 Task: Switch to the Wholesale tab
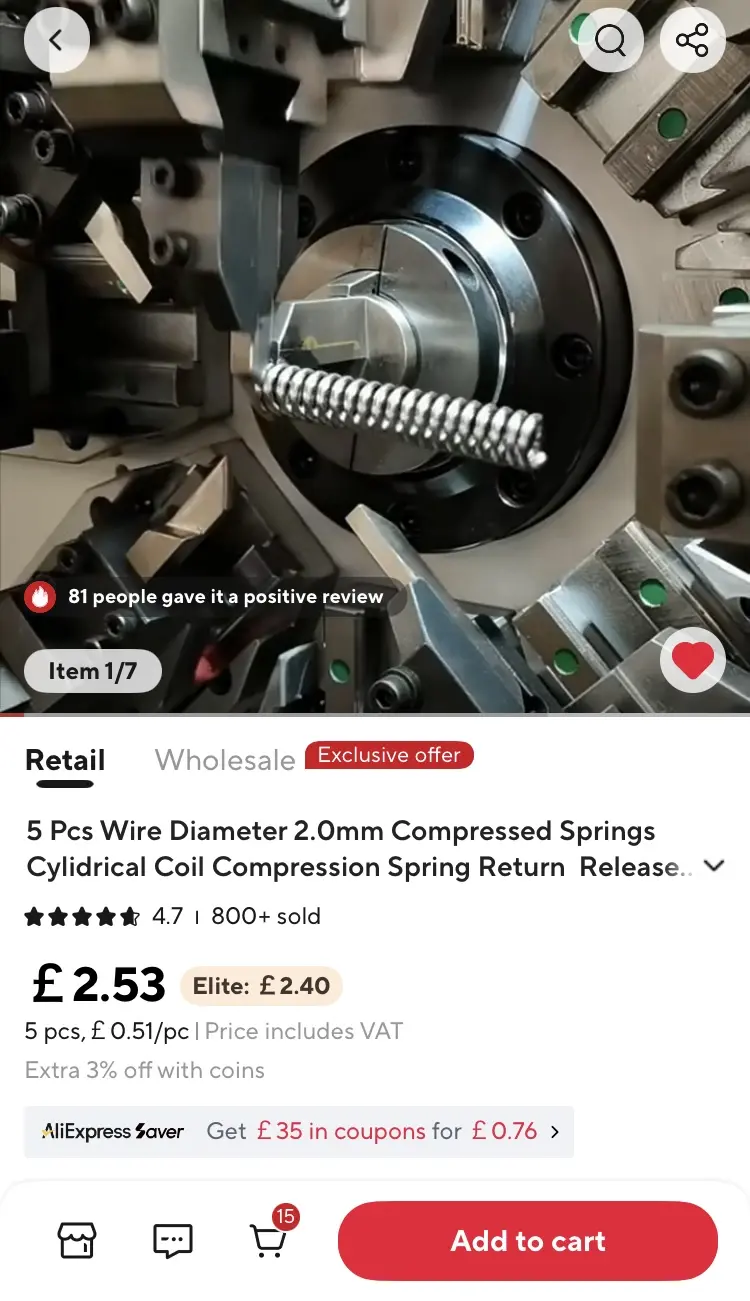click(225, 760)
